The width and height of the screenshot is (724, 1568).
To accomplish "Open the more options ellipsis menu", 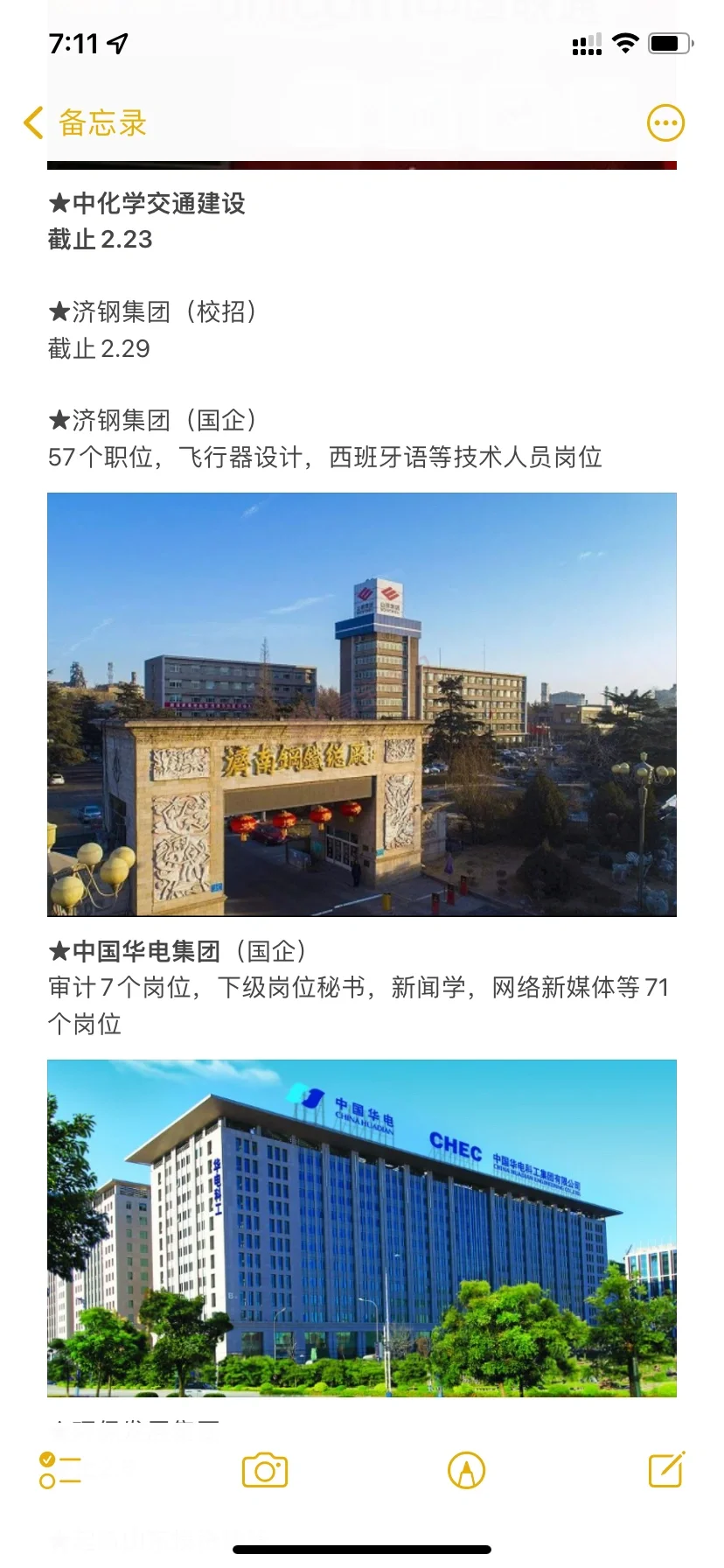I will tap(665, 123).
